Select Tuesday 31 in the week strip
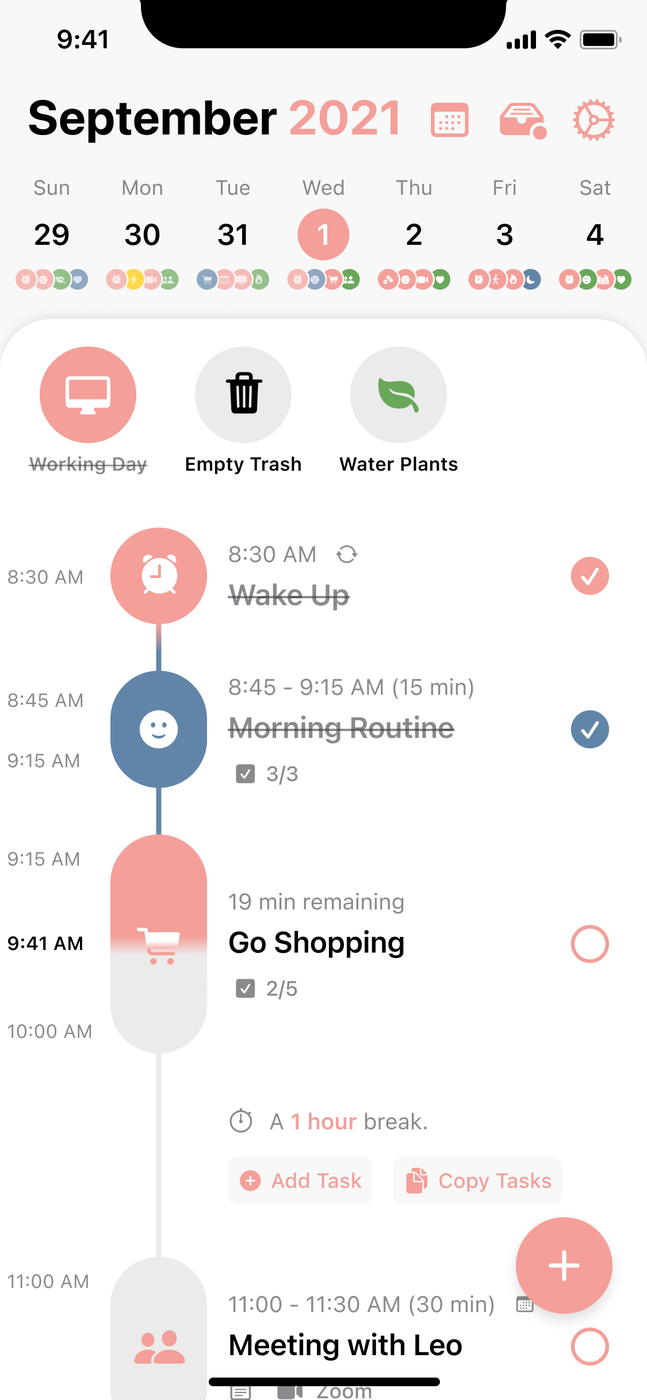 pos(233,236)
